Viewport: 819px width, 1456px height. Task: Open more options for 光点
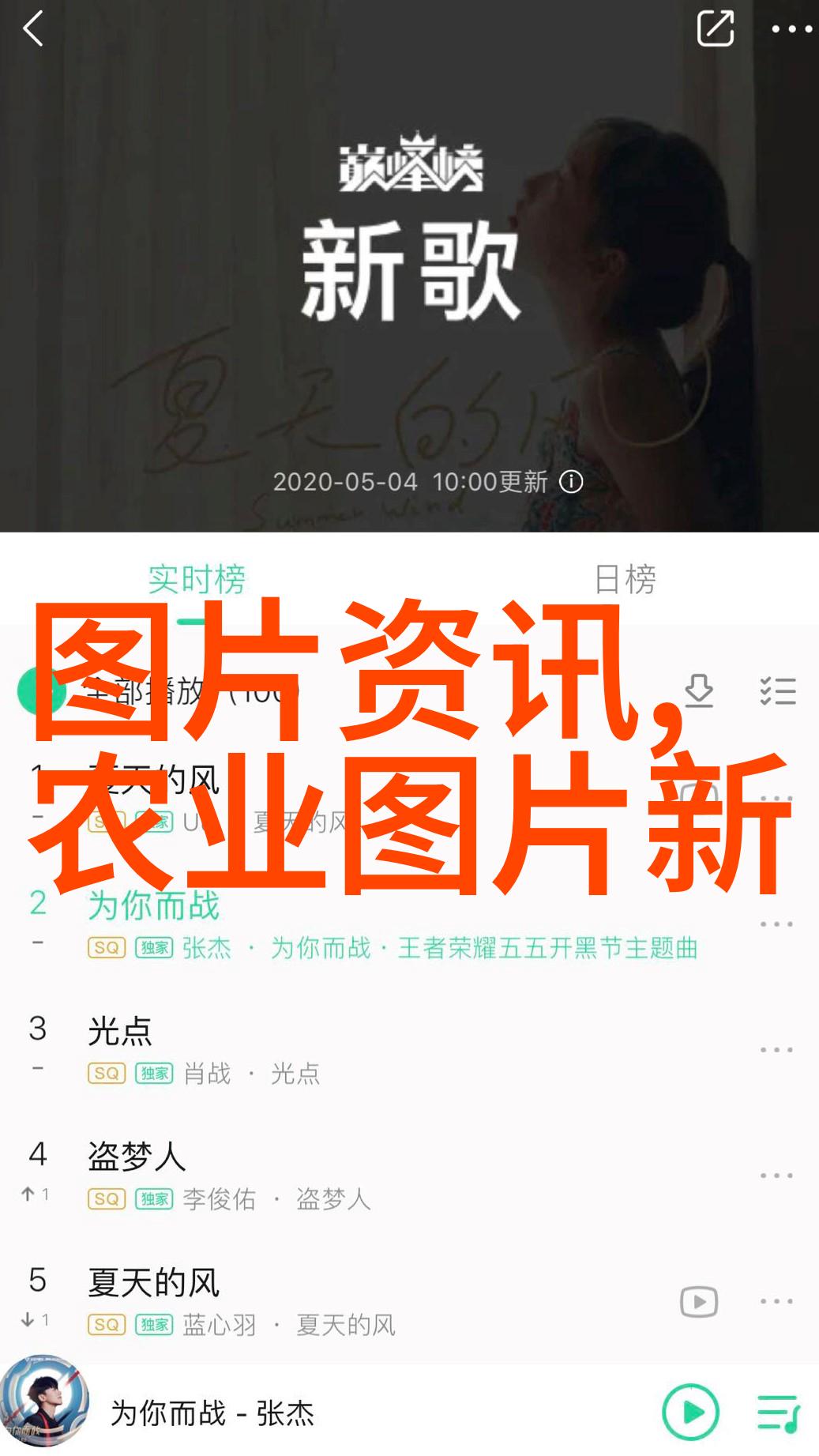click(776, 1050)
